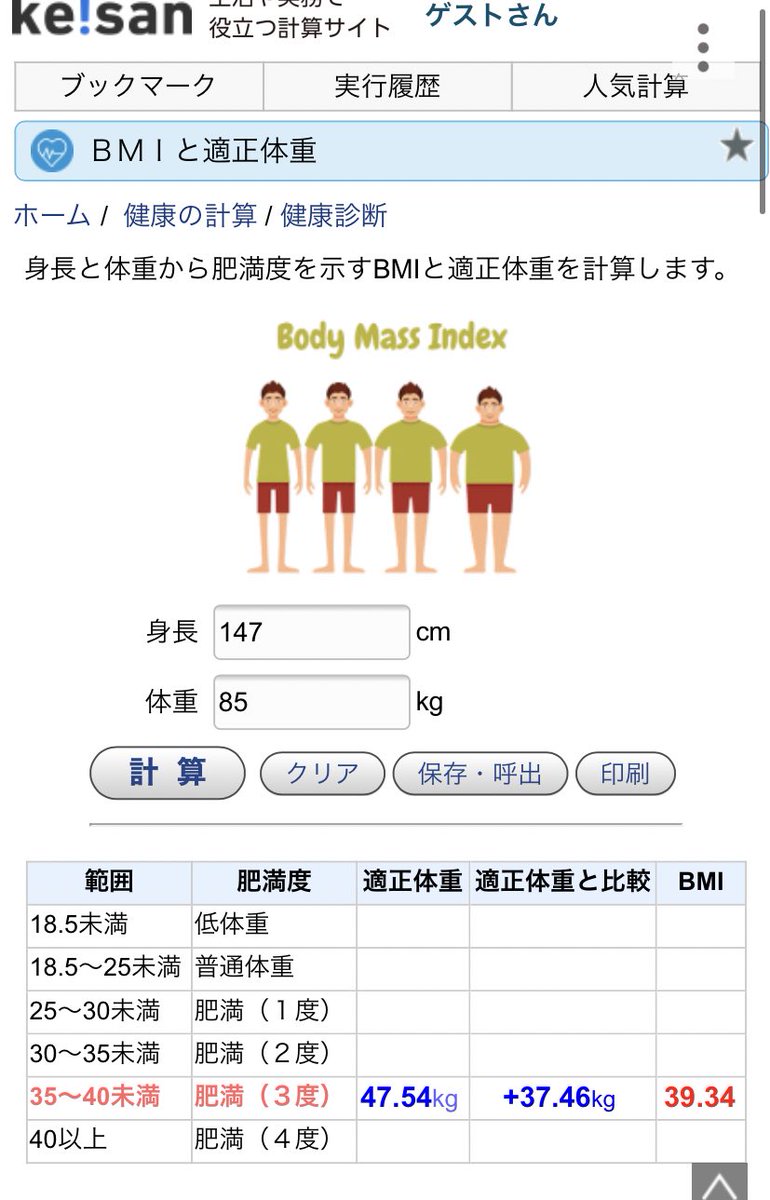Open the ゲストさん guest account link

tap(491, 15)
